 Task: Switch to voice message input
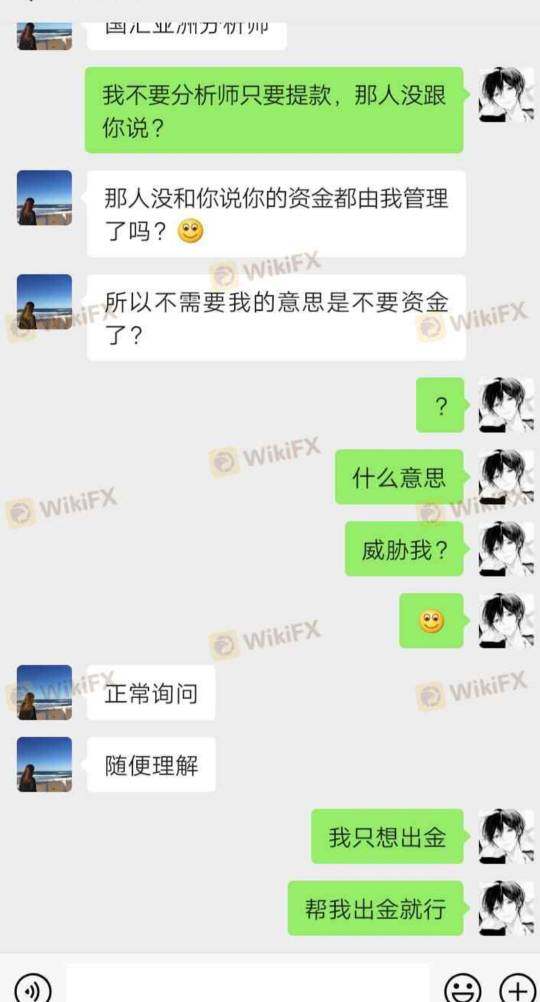coord(31,987)
